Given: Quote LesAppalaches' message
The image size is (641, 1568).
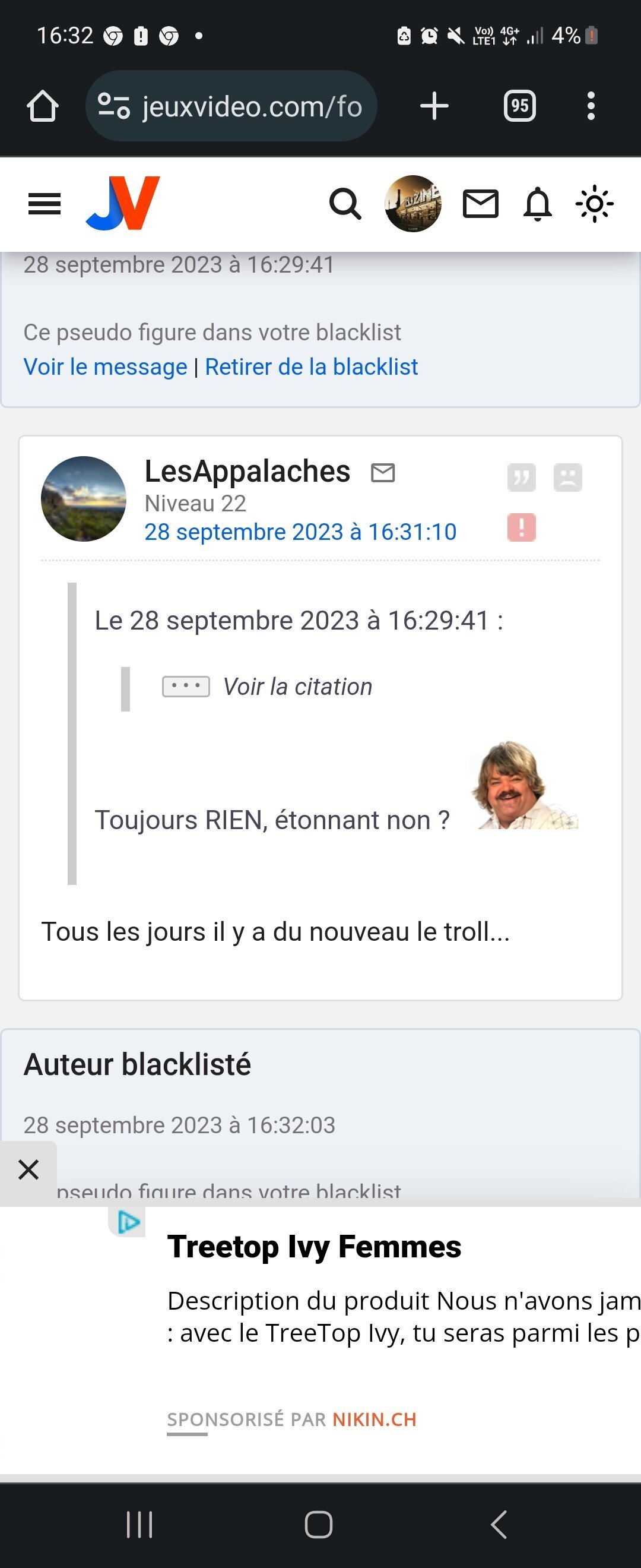Looking at the screenshot, I should (521, 477).
